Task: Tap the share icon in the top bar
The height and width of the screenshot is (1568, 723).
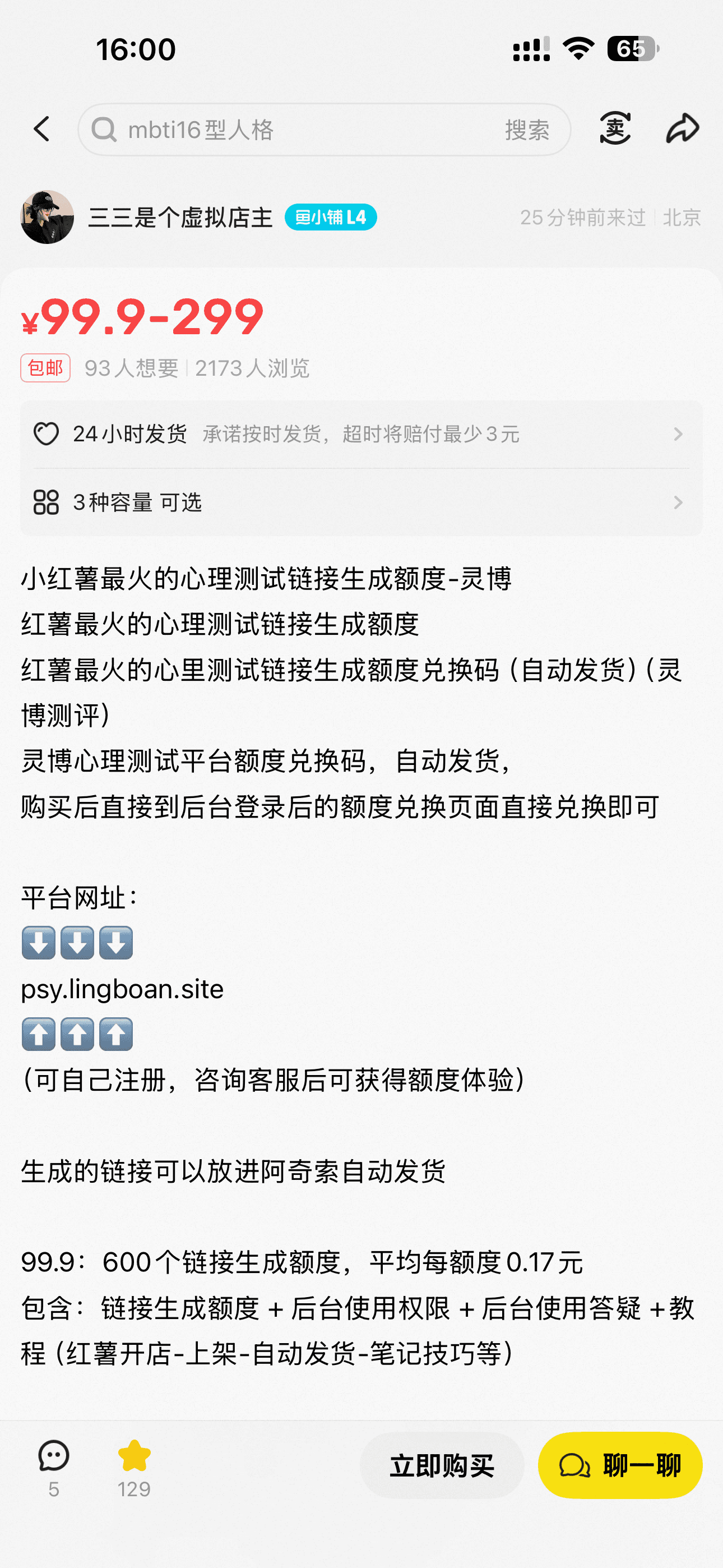Action: click(682, 128)
